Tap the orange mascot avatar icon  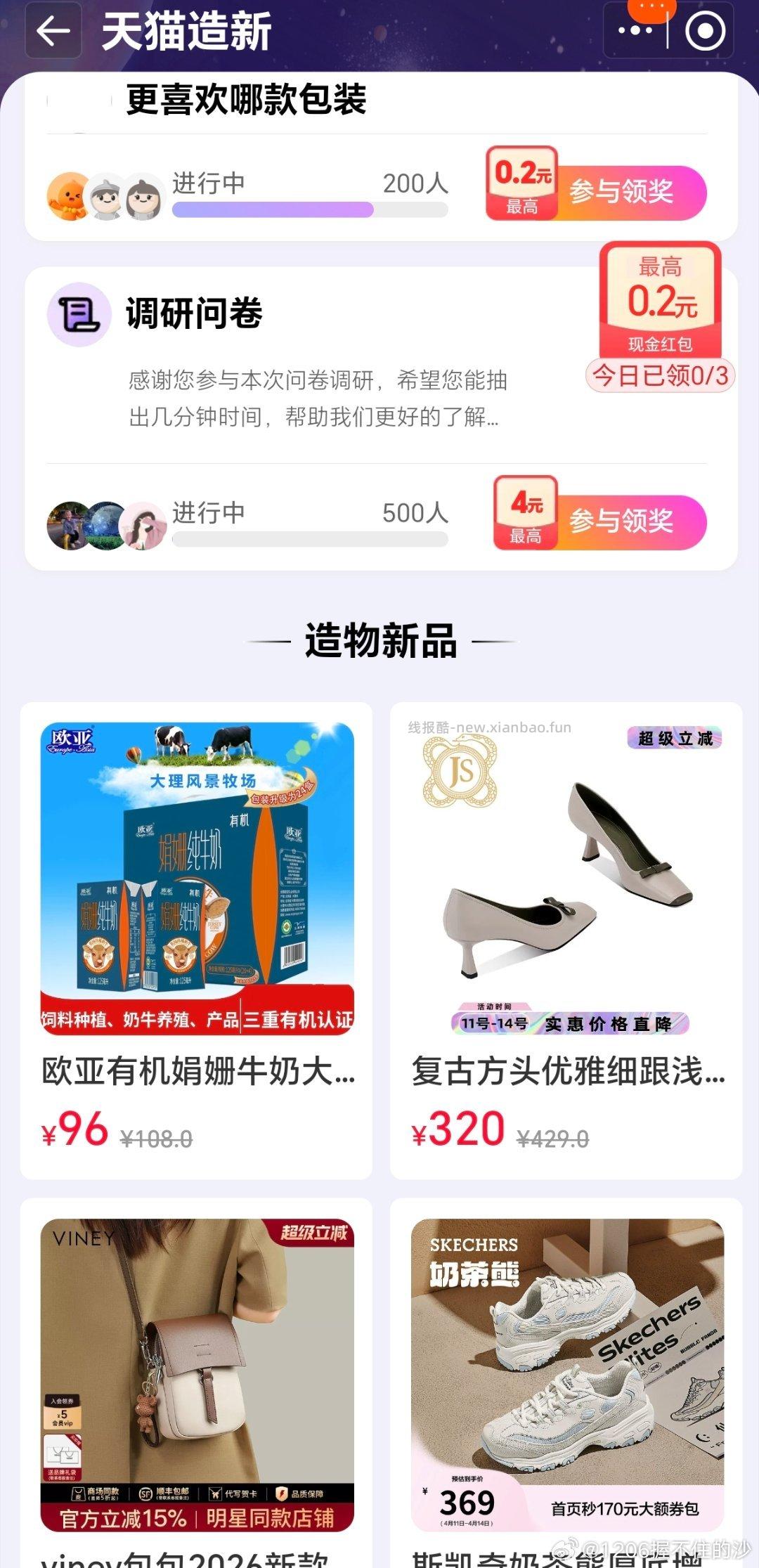[69, 193]
